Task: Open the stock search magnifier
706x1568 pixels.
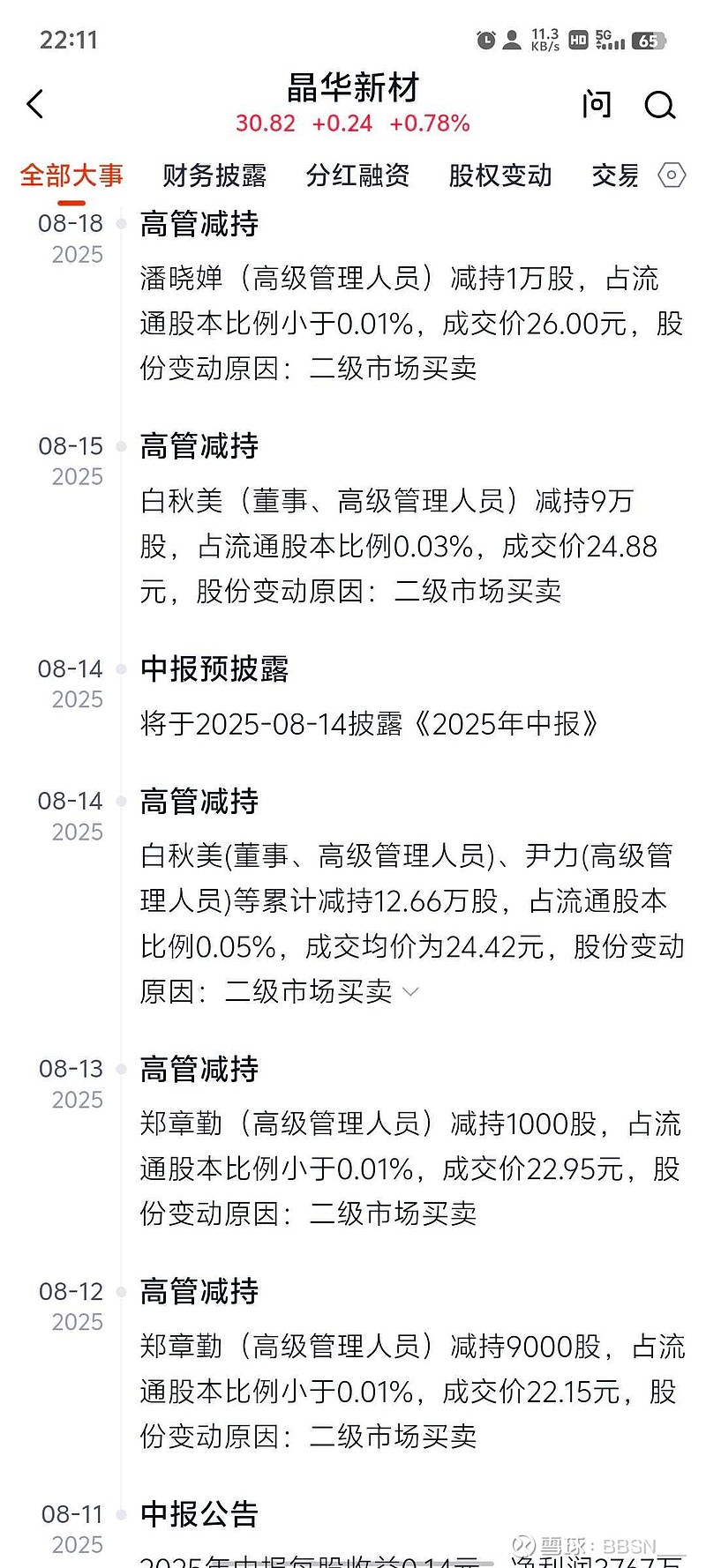Action: (660, 106)
